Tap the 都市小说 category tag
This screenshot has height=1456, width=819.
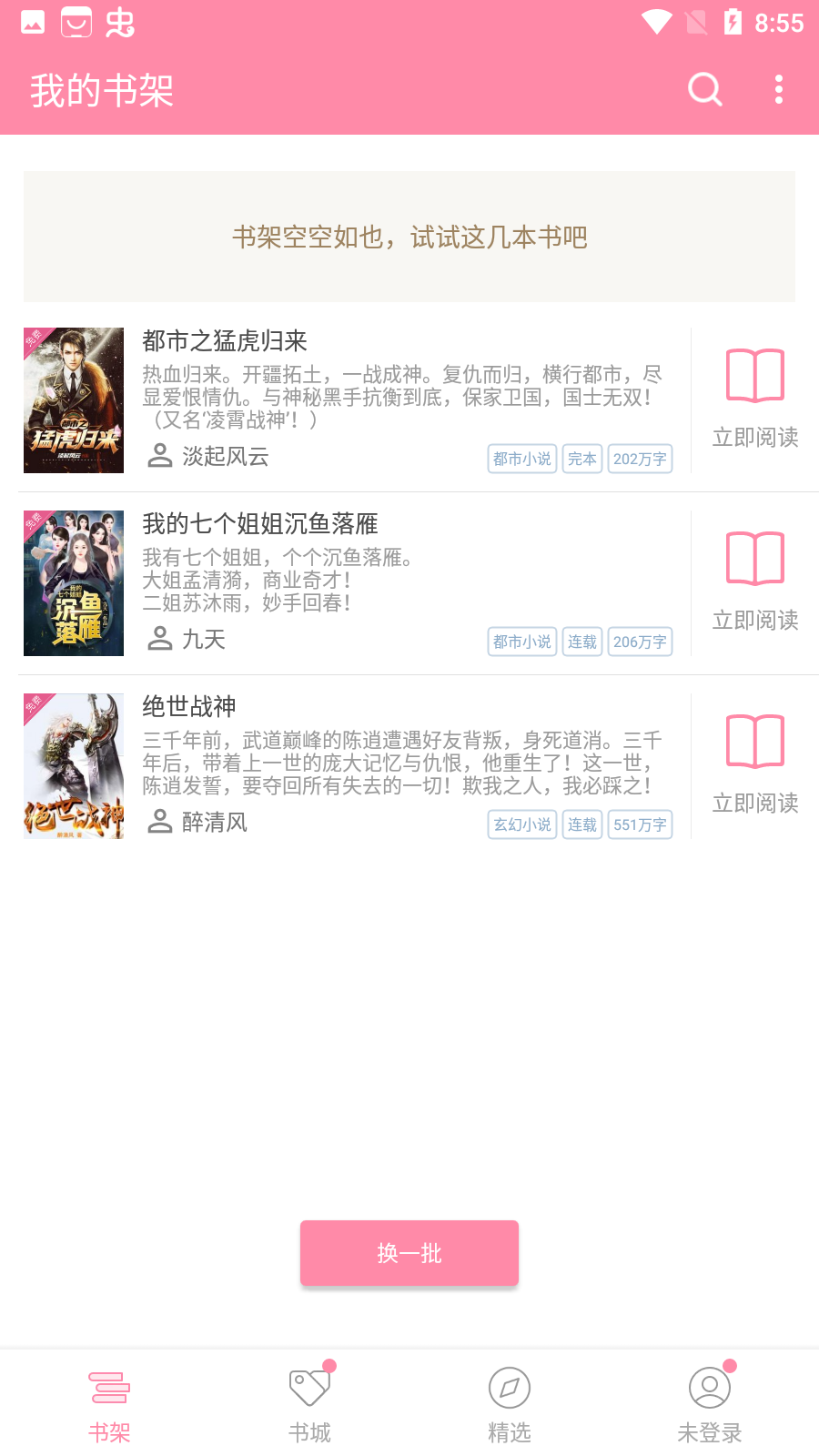tap(521, 460)
